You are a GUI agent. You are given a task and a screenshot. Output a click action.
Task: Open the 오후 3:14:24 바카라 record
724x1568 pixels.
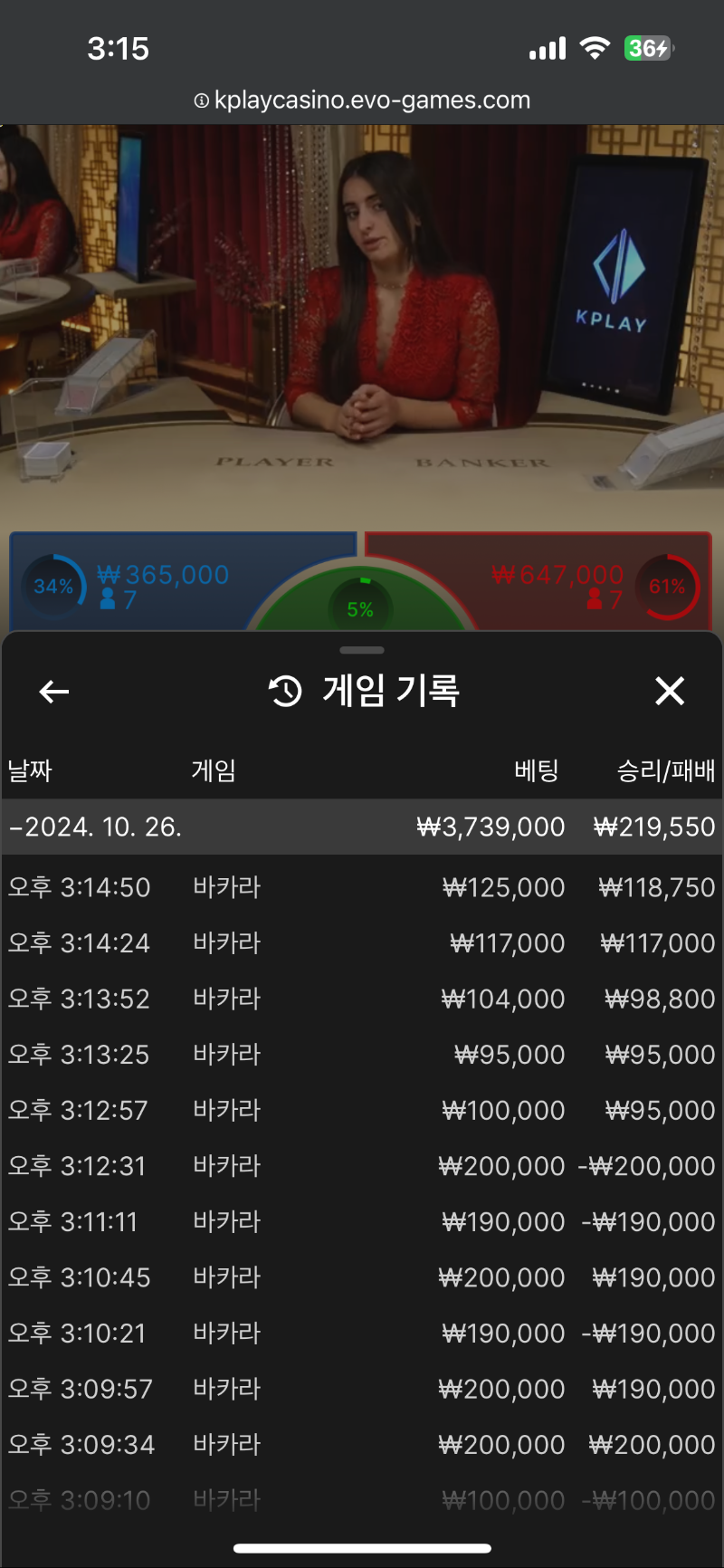coord(362,943)
